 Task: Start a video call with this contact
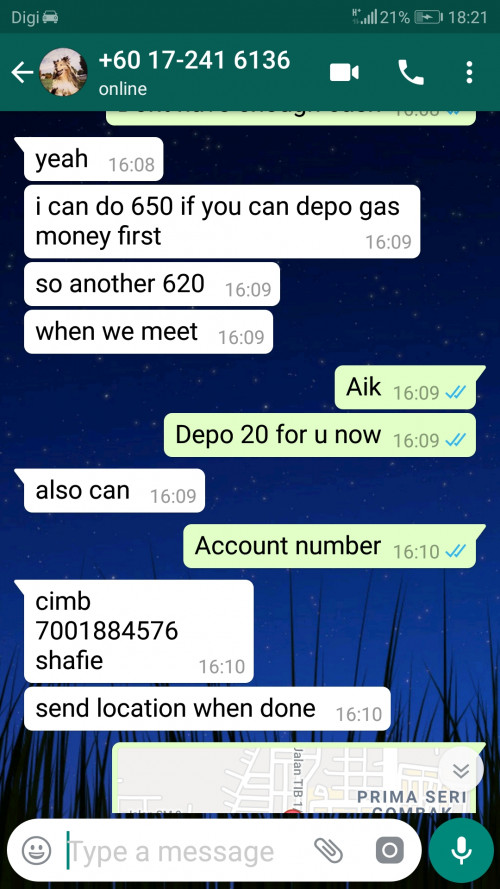point(344,73)
